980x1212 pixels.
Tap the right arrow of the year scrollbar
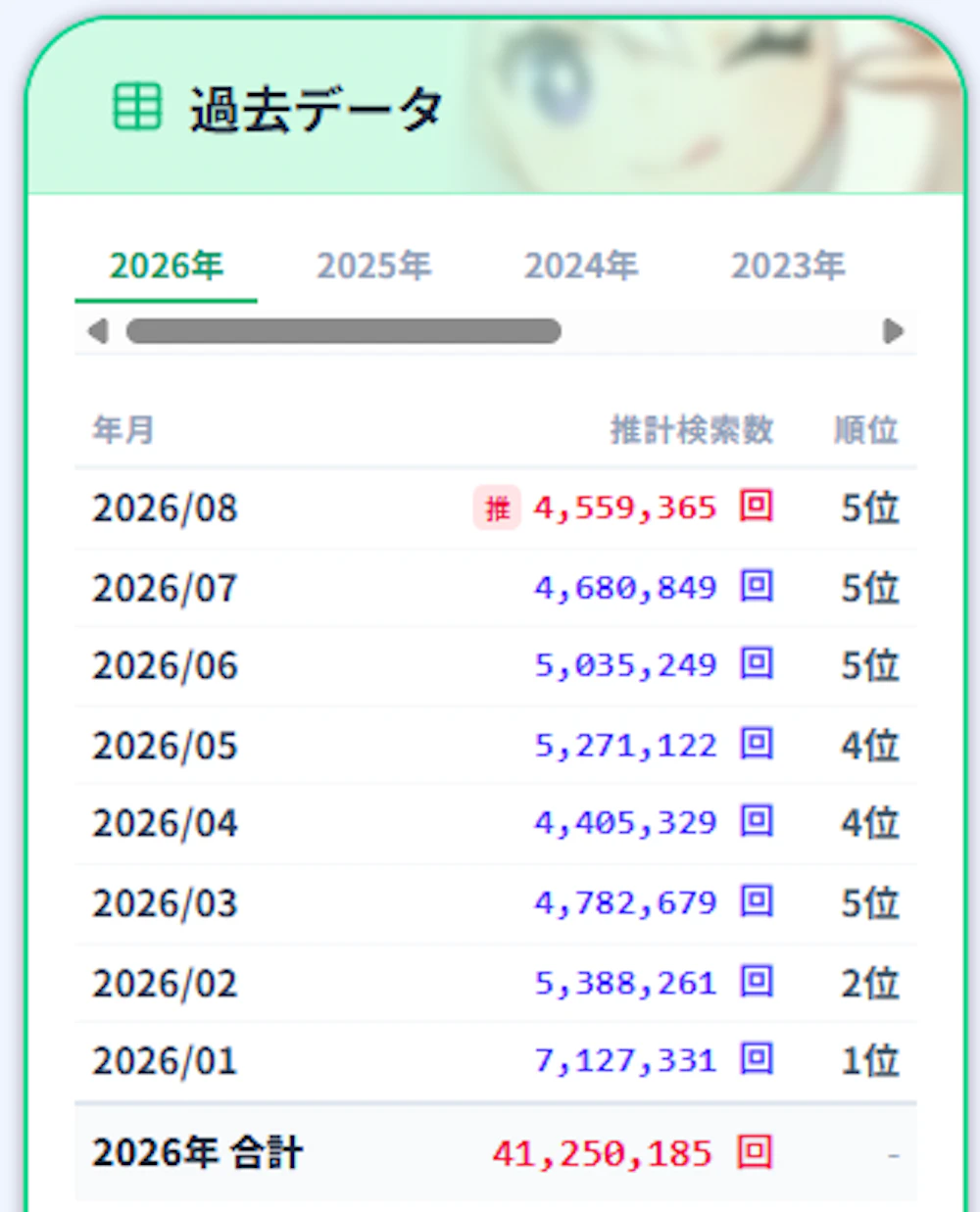pyautogui.click(x=893, y=331)
